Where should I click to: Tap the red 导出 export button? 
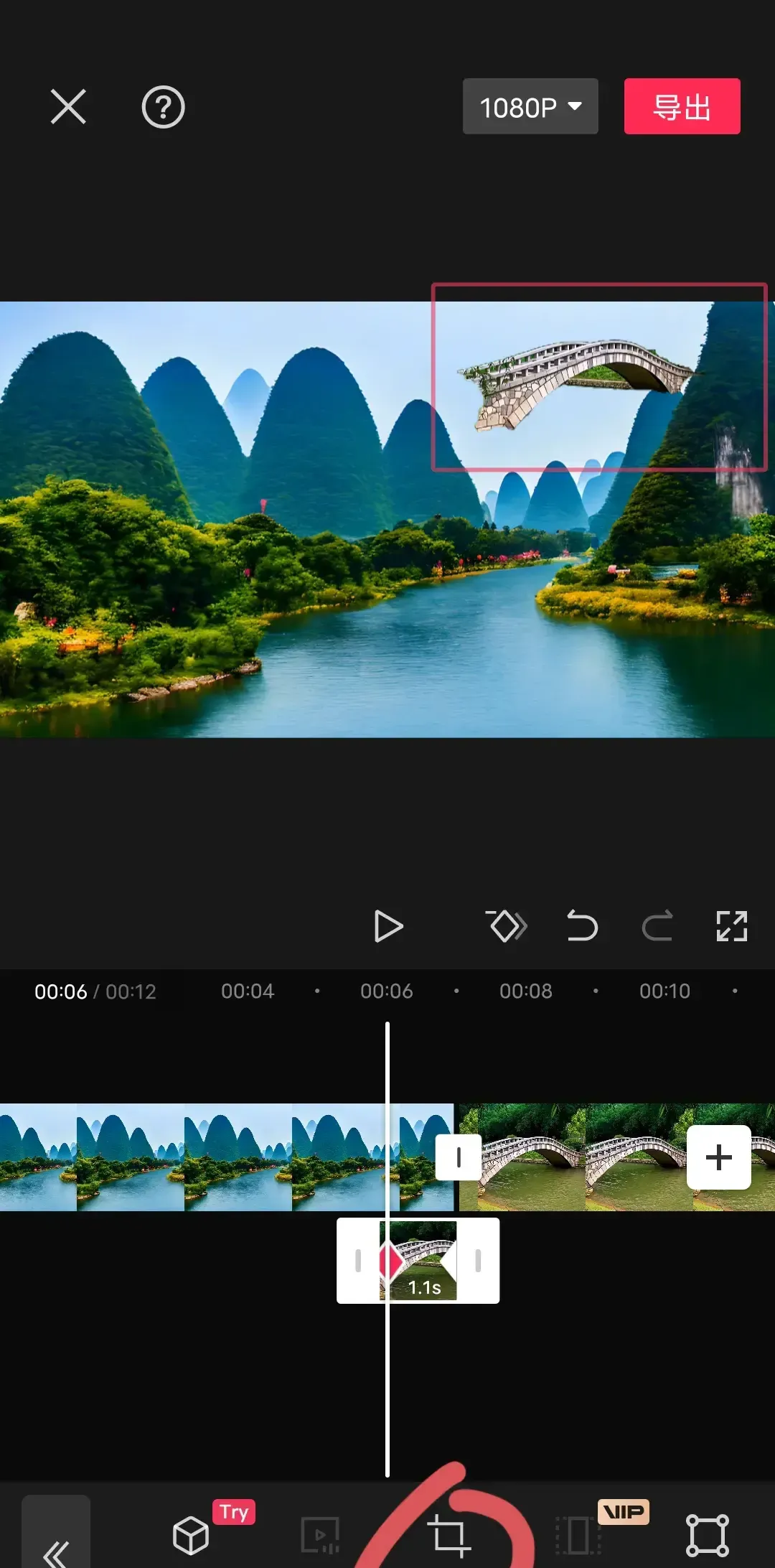[x=682, y=107]
